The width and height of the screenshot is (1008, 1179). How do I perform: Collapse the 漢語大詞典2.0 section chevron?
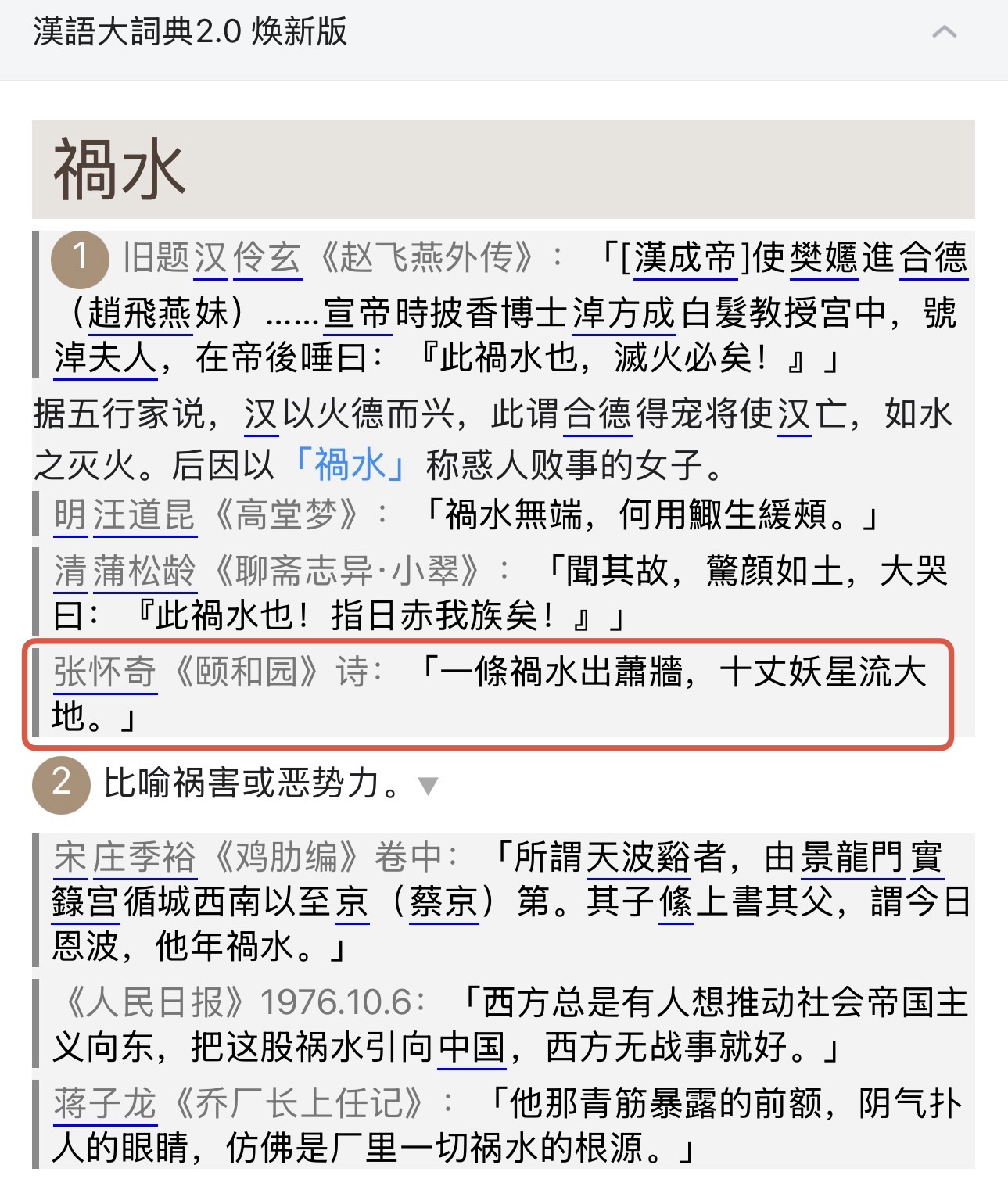945,32
